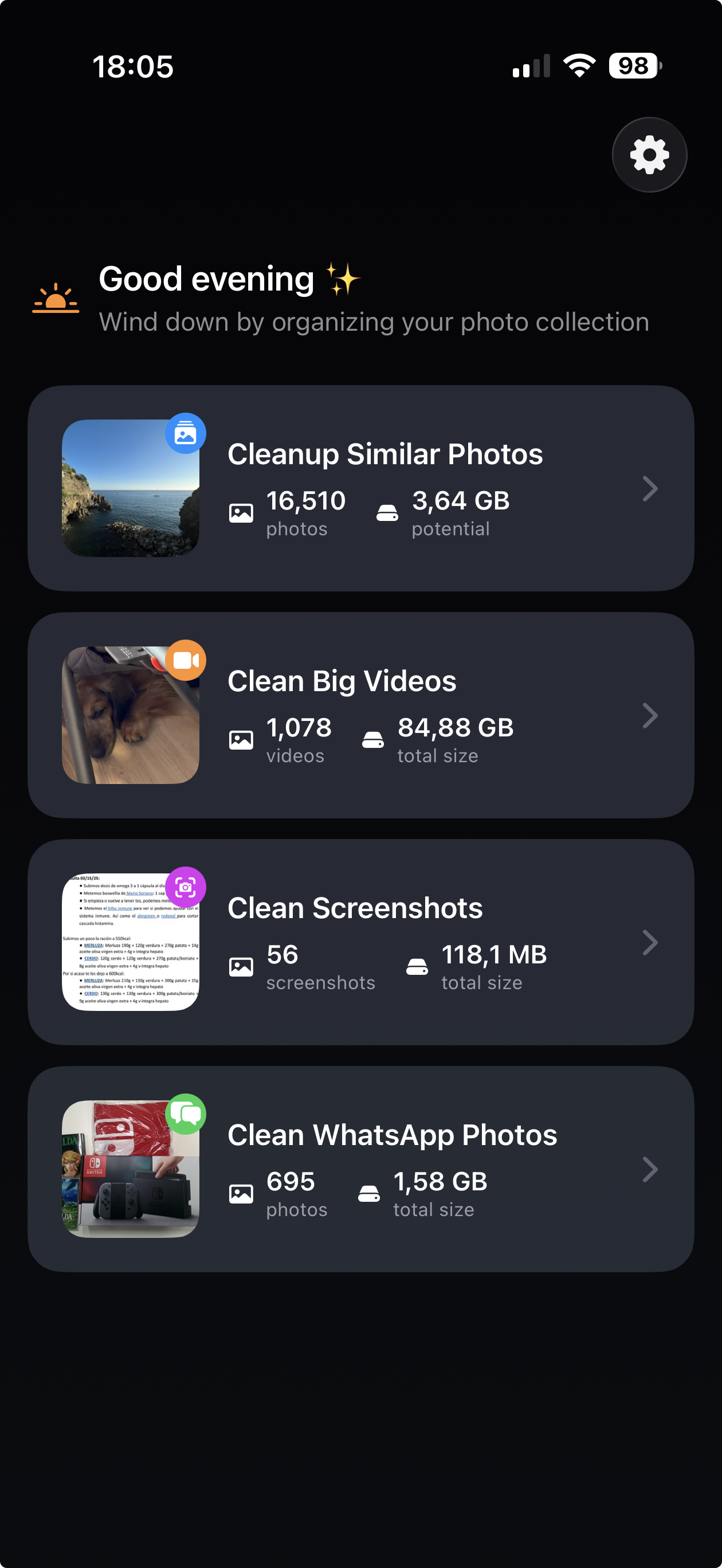The image size is (722, 1568).
Task: Open the Clean WhatsApp Photos chevron
Action: point(651,1169)
